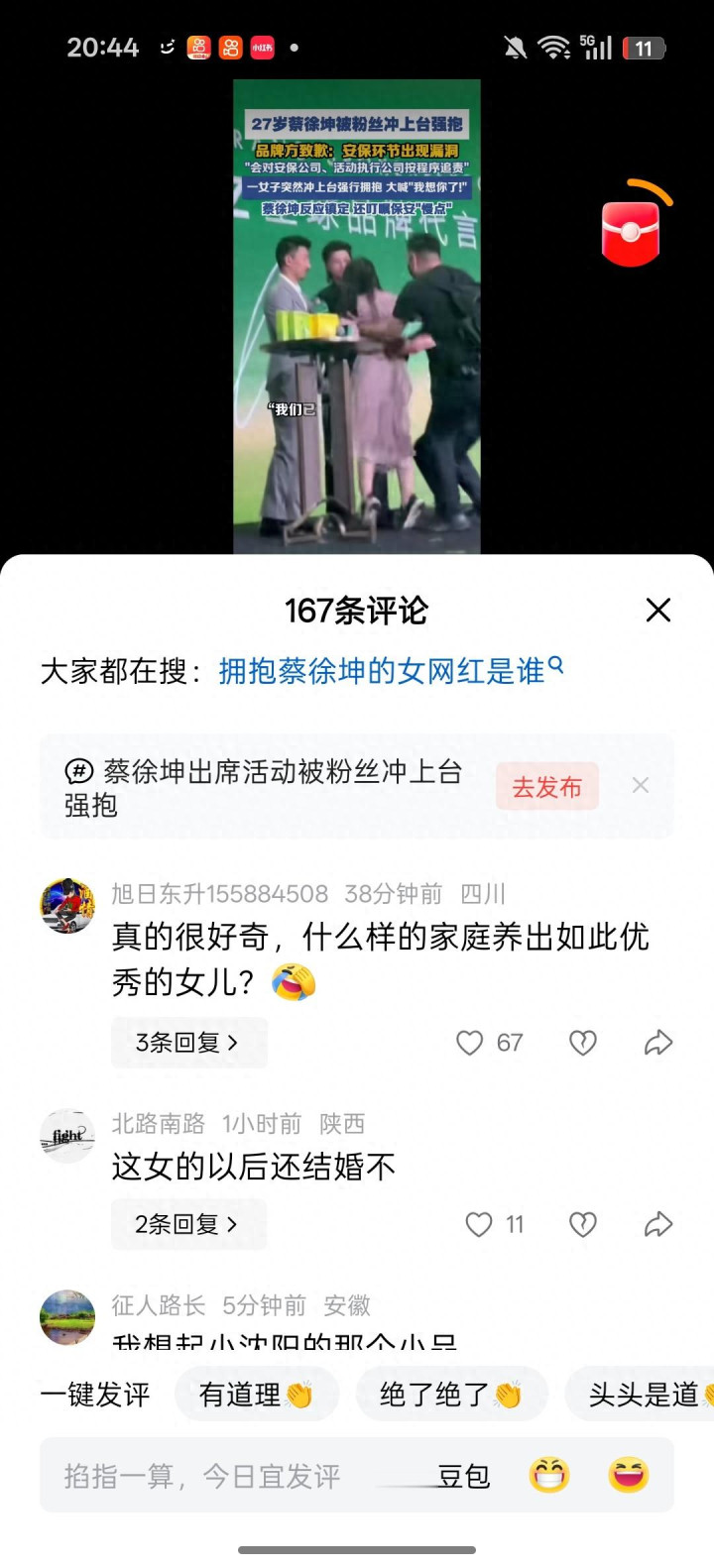The height and width of the screenshot is (1568, 714).
Task: Open 旭日东升155884508's profile avatar
Action: coord(67,905)
